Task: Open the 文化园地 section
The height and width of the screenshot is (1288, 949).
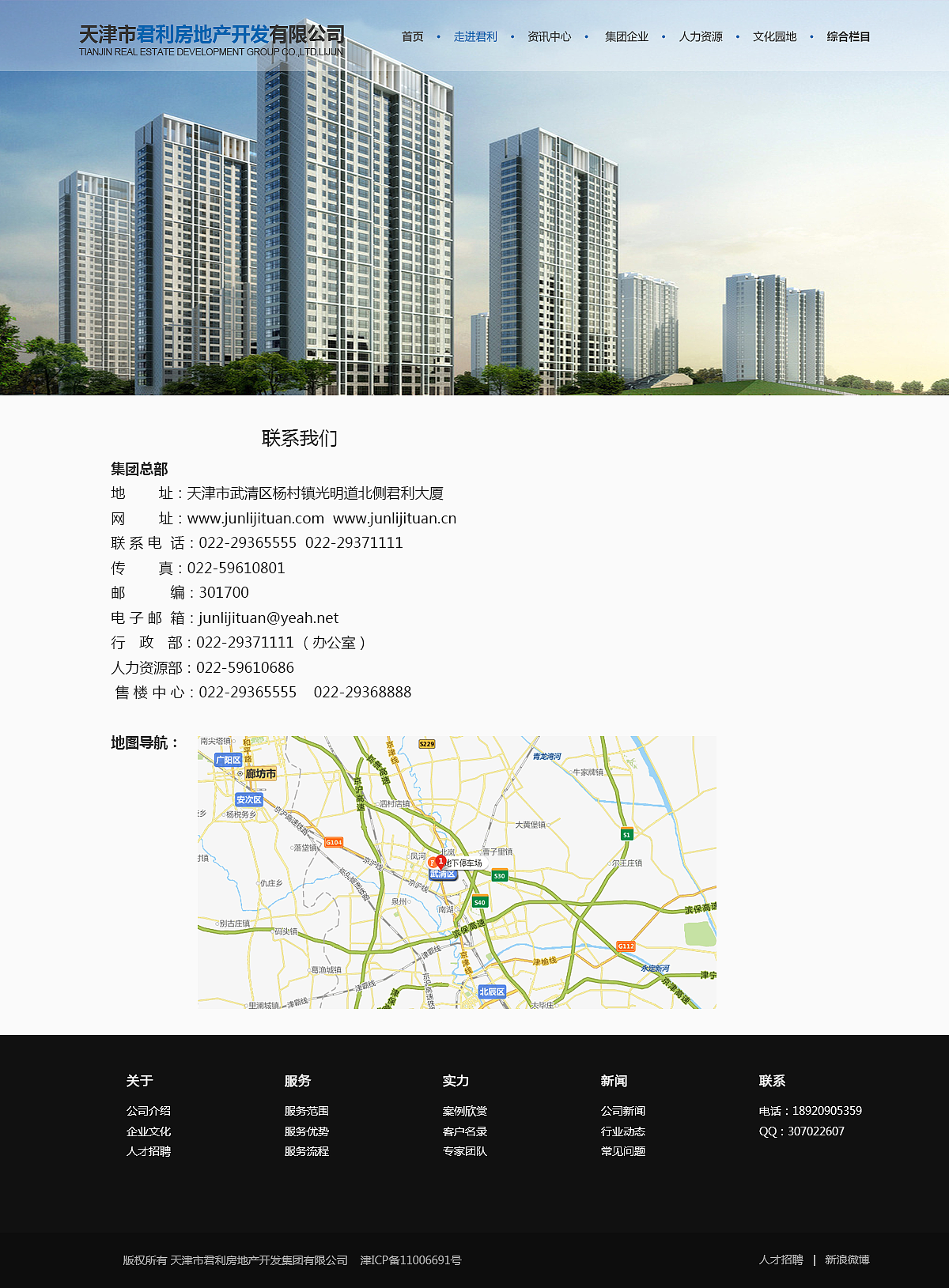Action: (775, 36)
